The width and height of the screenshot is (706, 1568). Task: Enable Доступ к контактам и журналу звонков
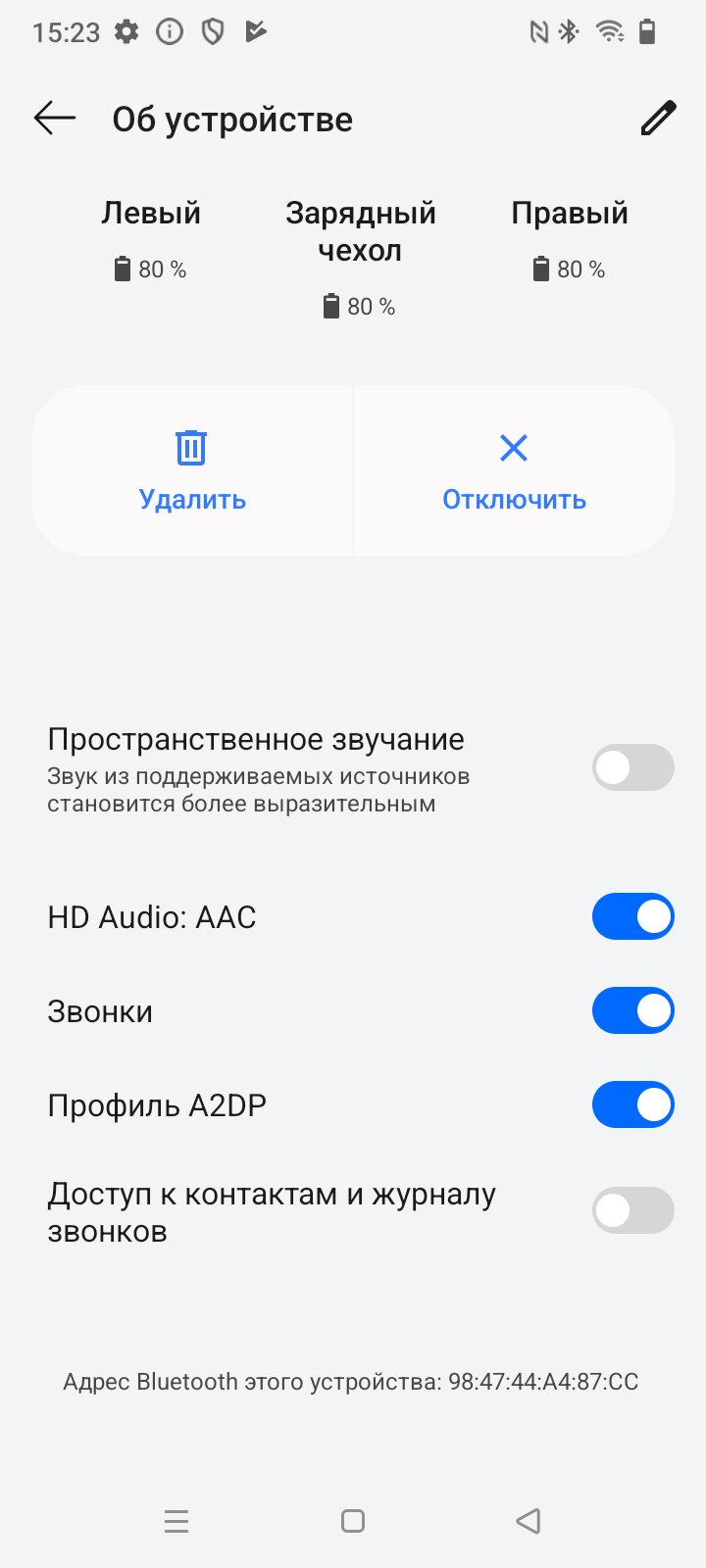point(632,1211)
